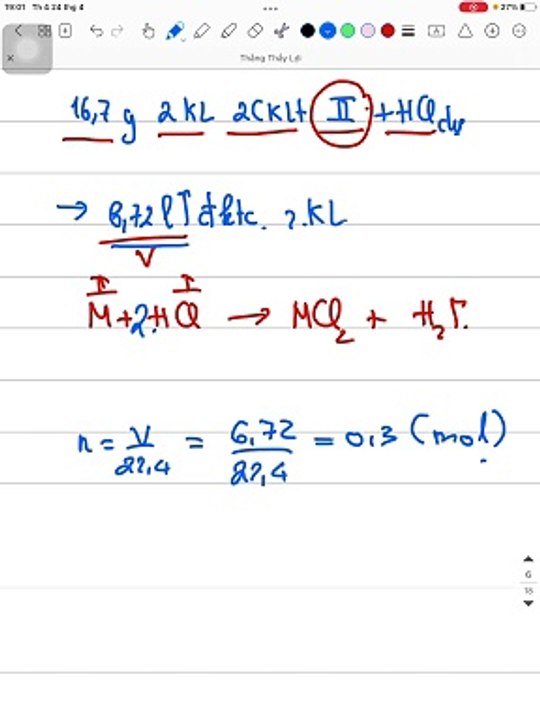Viewport: 540px width, 720px height.
Task: Add a new page
Action: point(65,31)
